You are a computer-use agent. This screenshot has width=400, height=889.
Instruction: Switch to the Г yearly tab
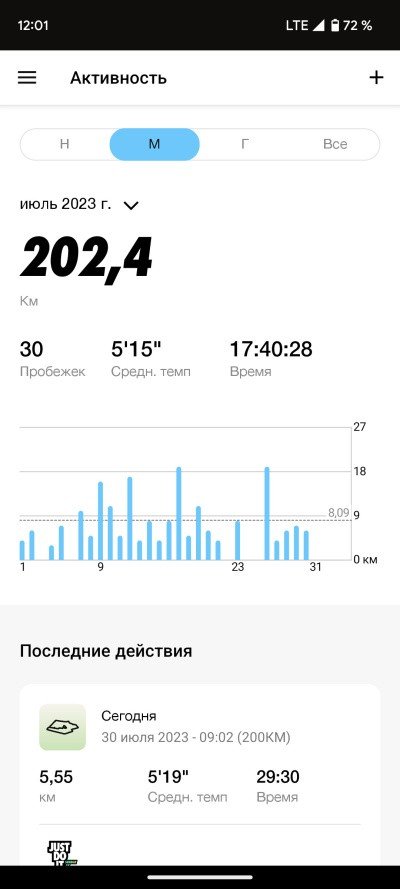245,144
